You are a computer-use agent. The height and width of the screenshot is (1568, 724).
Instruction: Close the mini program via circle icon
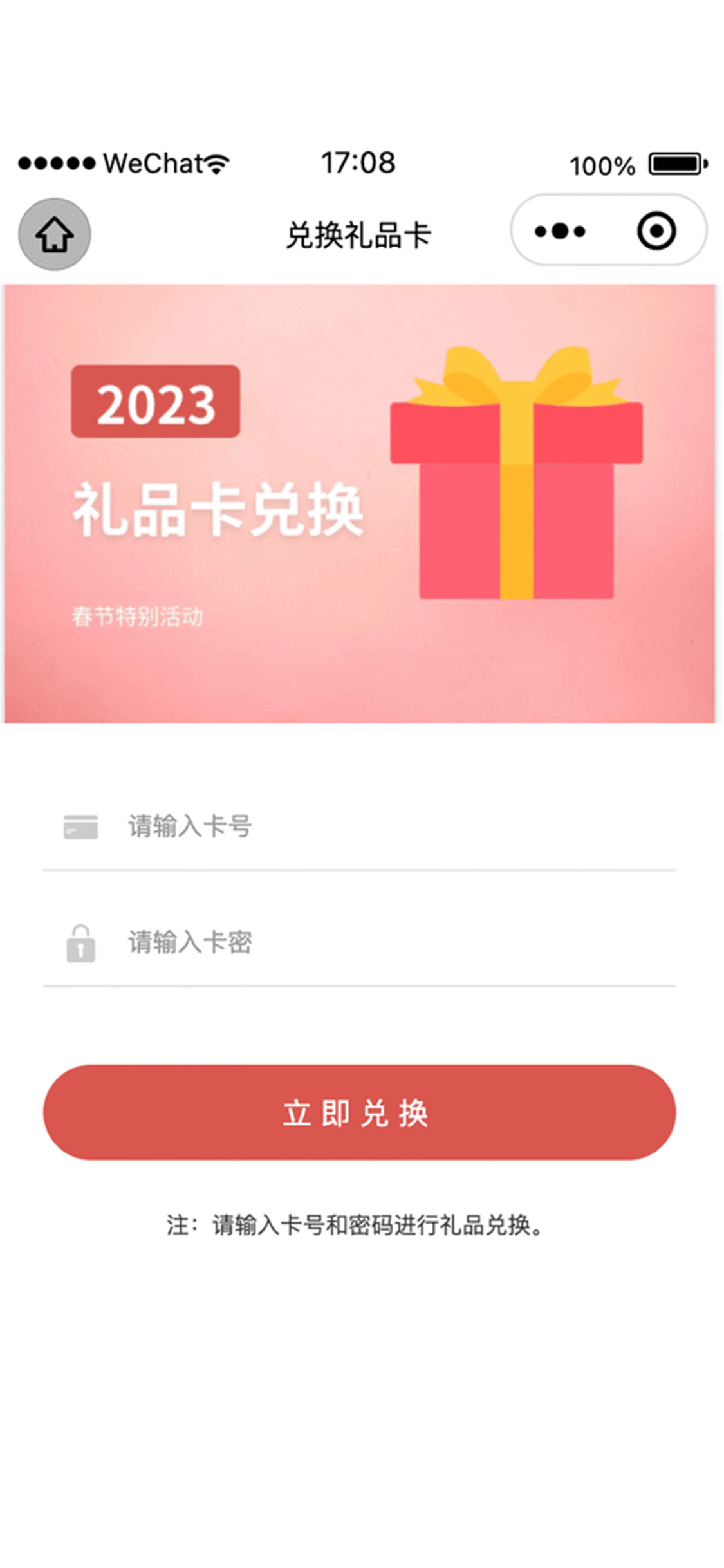tap(656, 230)
